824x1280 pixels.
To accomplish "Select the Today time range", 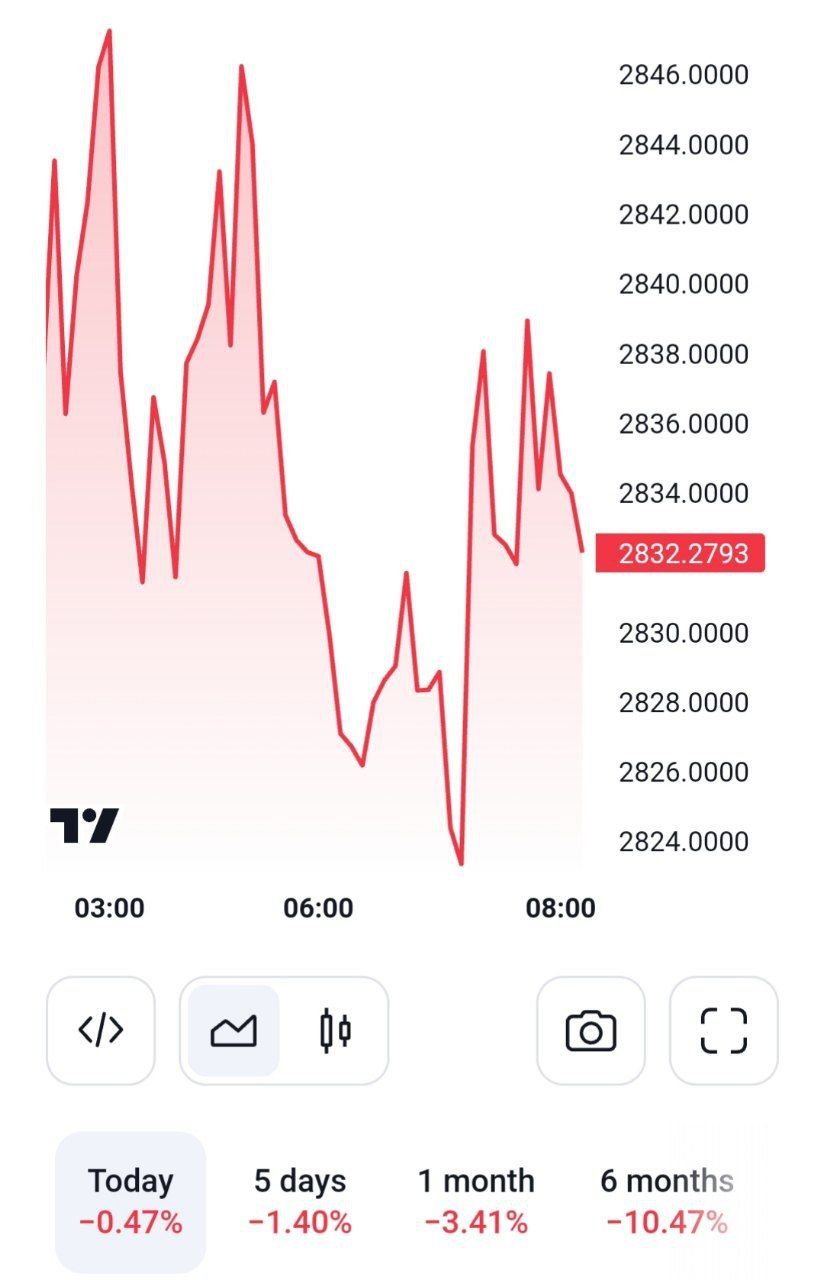I will point(131,1200).
